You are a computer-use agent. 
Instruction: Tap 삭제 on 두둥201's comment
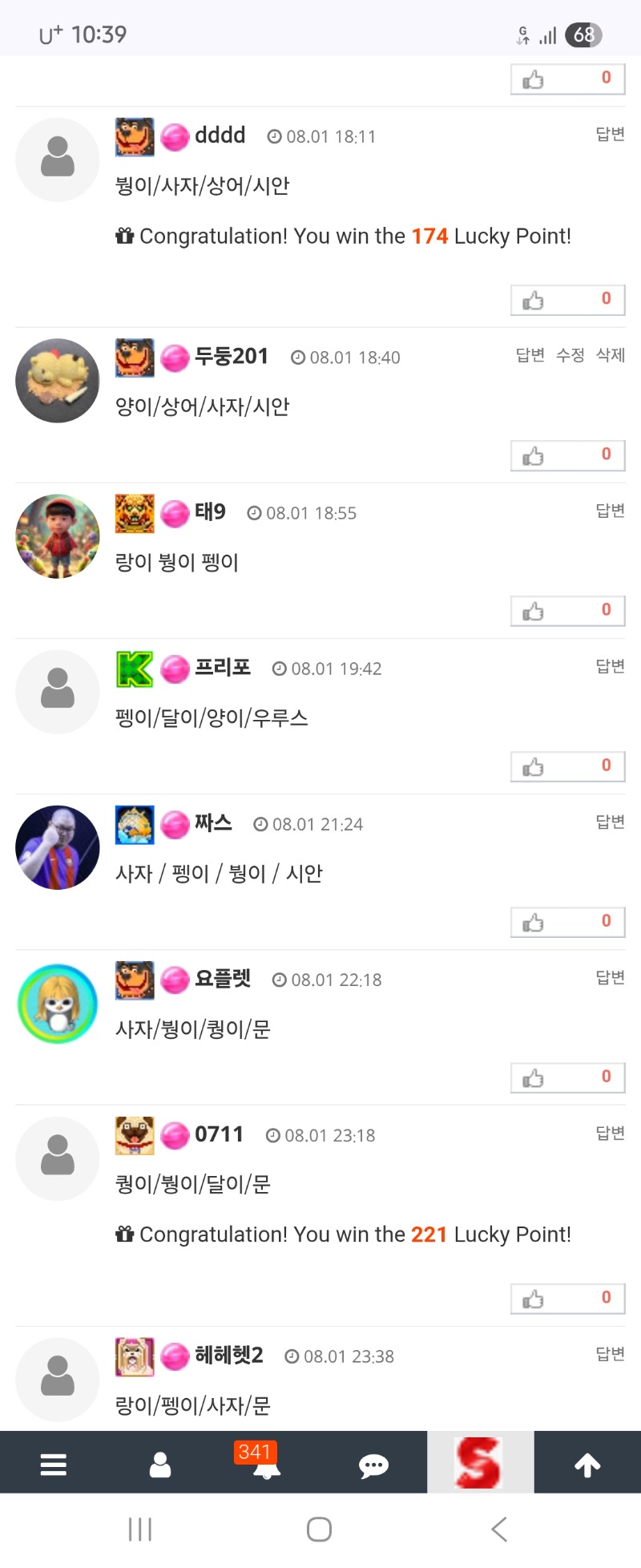(x=610, y=355)
